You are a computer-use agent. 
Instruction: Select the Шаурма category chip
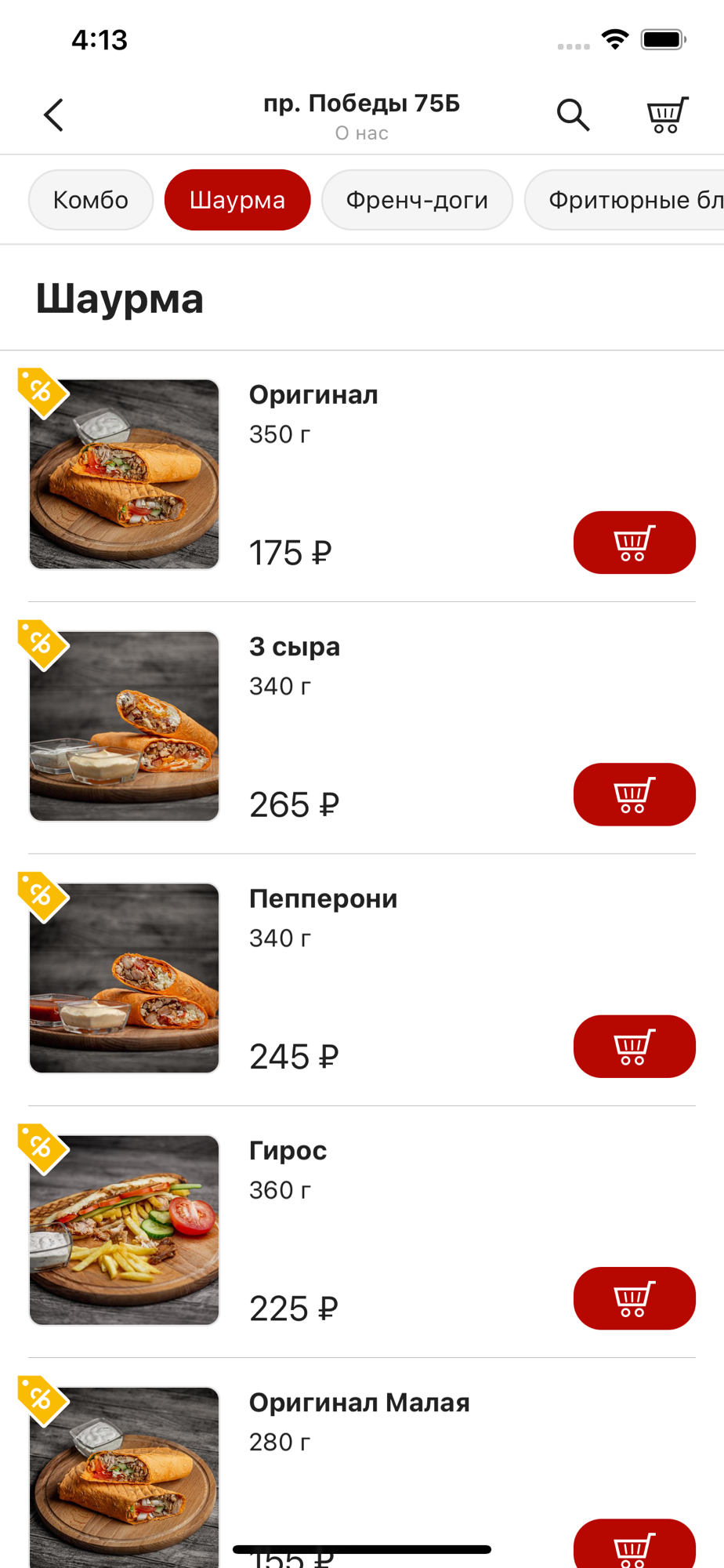coord(237,200)
